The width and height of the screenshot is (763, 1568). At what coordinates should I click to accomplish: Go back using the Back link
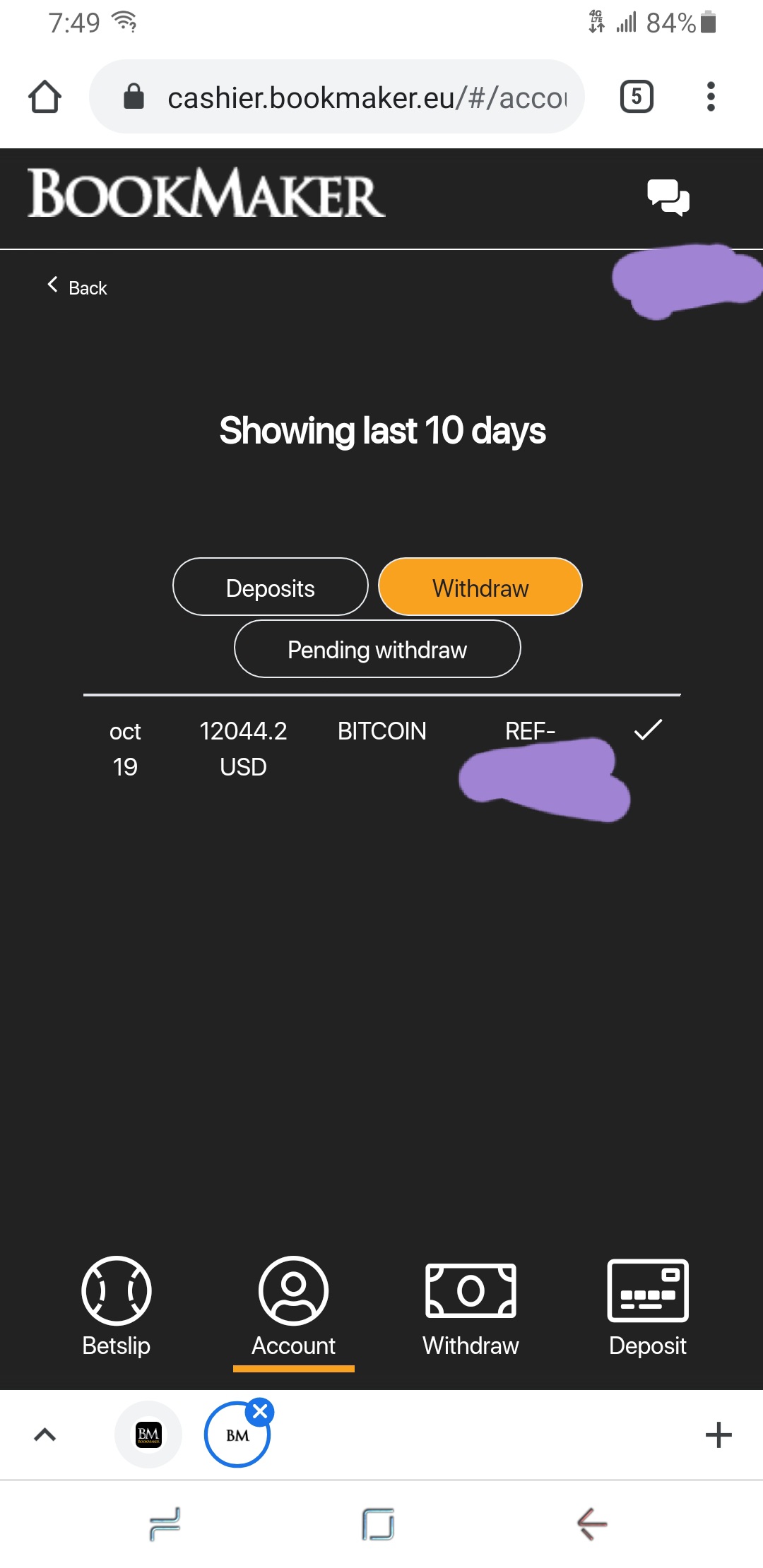click(78, 287)
